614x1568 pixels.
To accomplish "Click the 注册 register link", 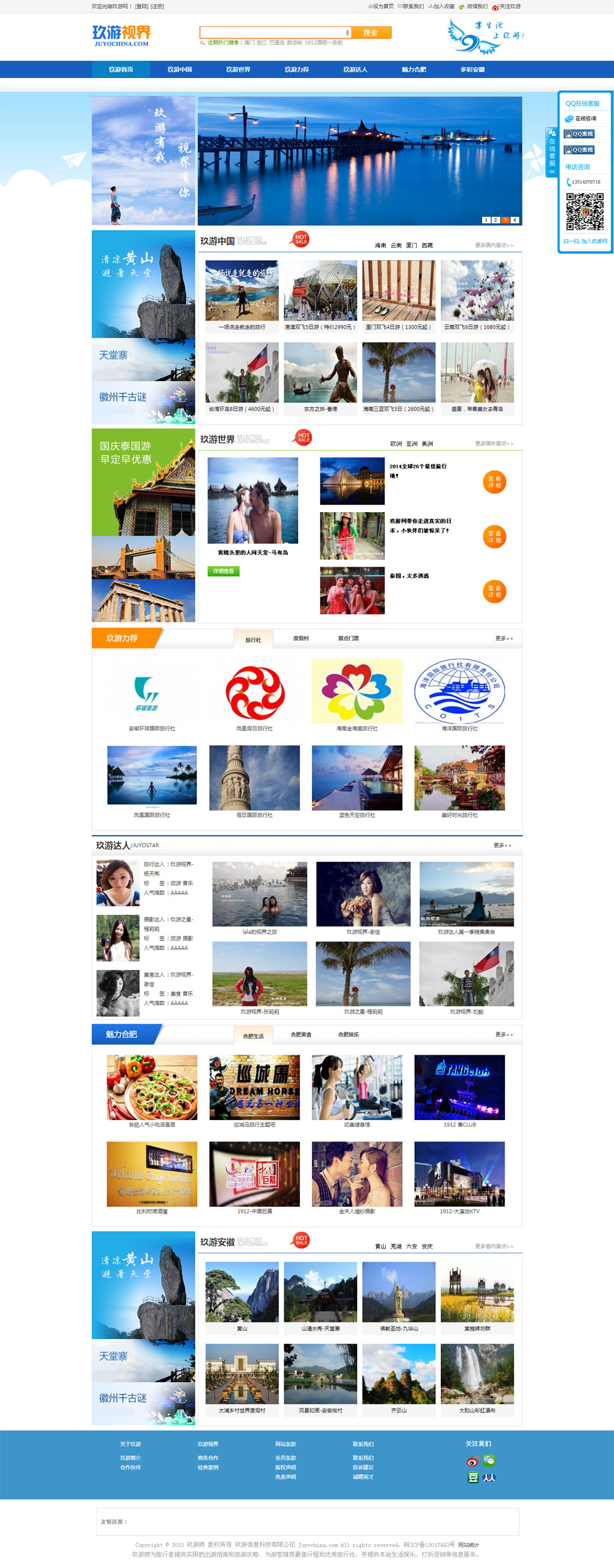I will pos(157,6).
